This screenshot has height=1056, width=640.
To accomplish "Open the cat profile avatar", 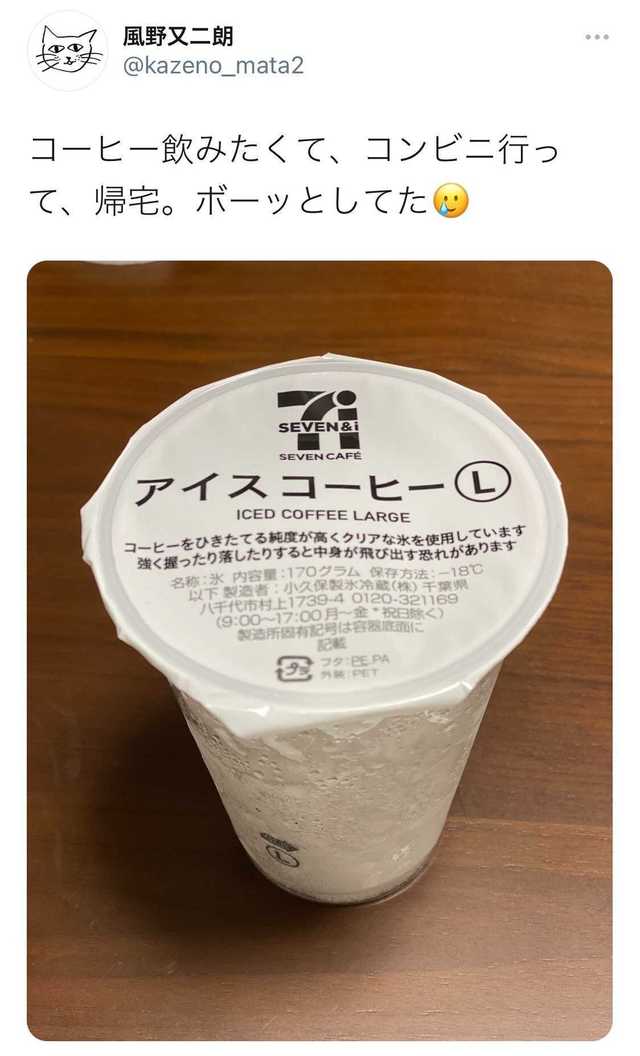I will coord(67,51).
